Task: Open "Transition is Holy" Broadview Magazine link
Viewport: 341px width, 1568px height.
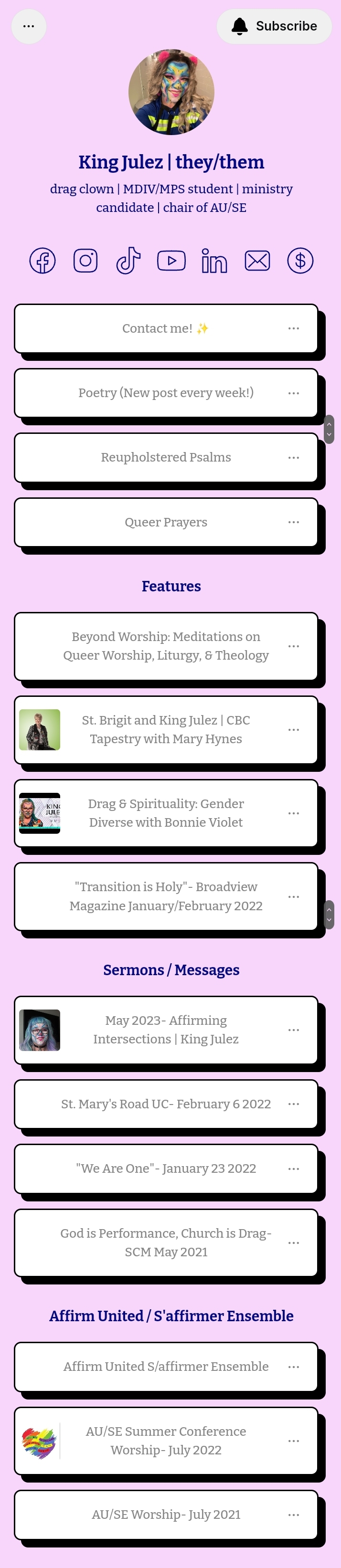Action: (x=166, y=896)
